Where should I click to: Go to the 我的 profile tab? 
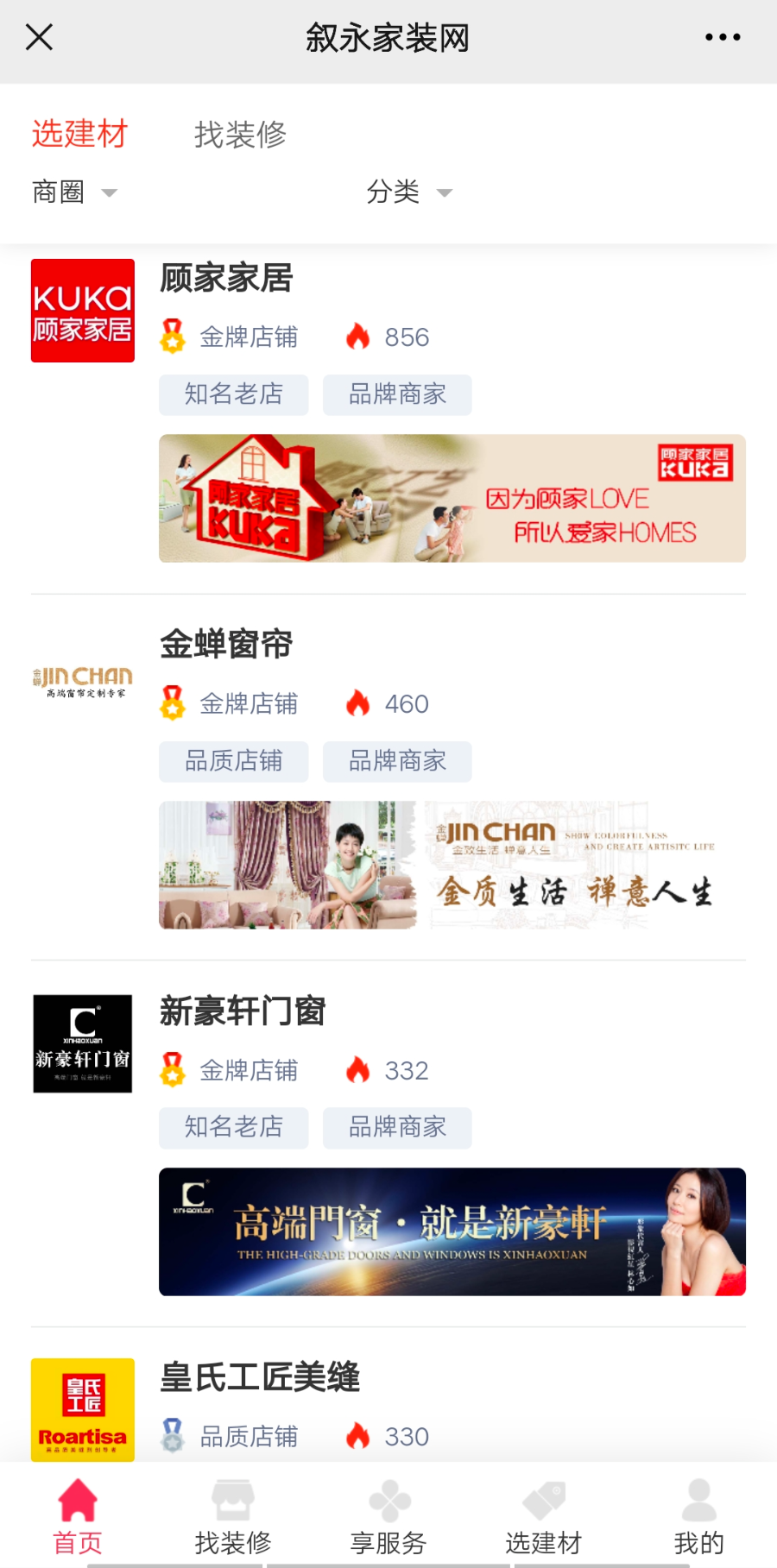(x=698, y=1516)
